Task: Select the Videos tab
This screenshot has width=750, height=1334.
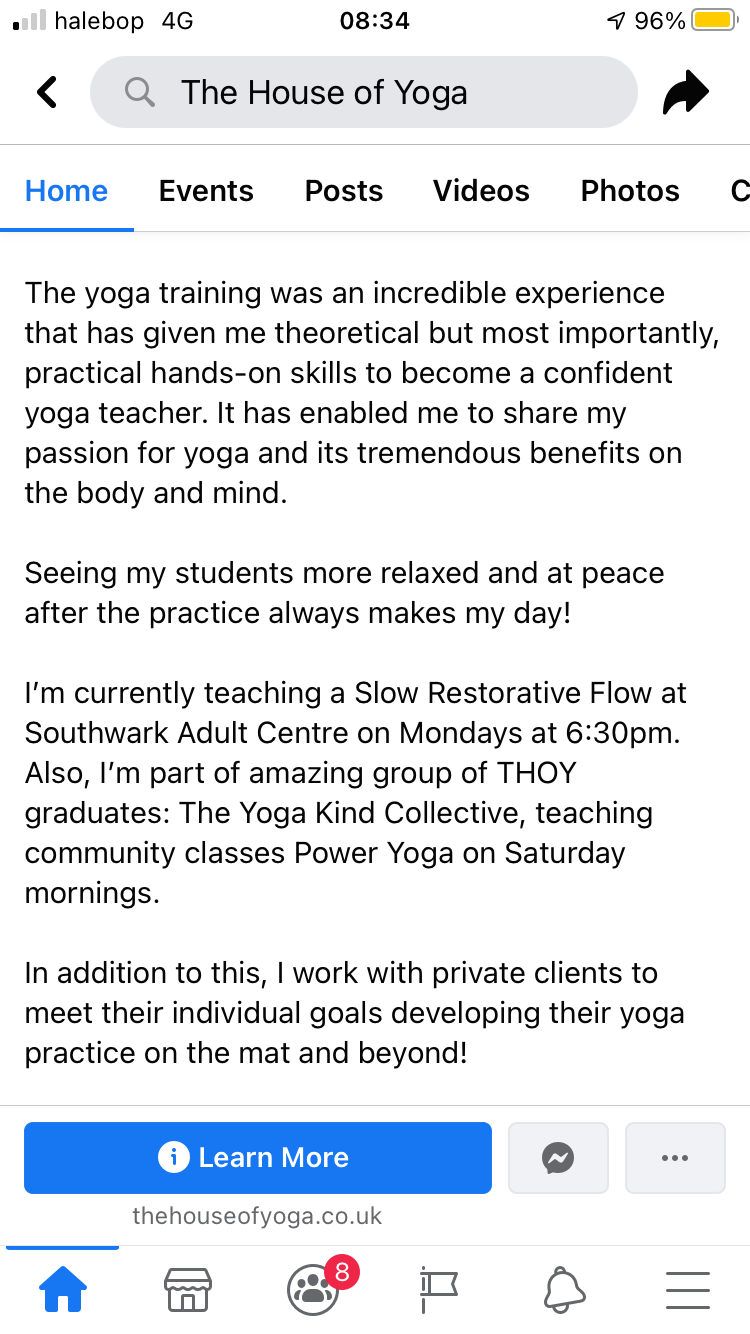Action: pyautogui.click(x=481, y=191)
